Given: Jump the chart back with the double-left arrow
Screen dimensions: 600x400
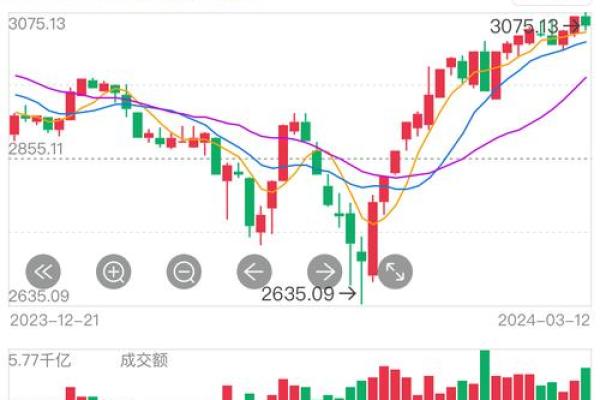Looking at the screenshot, I should [x=43, y=270].
